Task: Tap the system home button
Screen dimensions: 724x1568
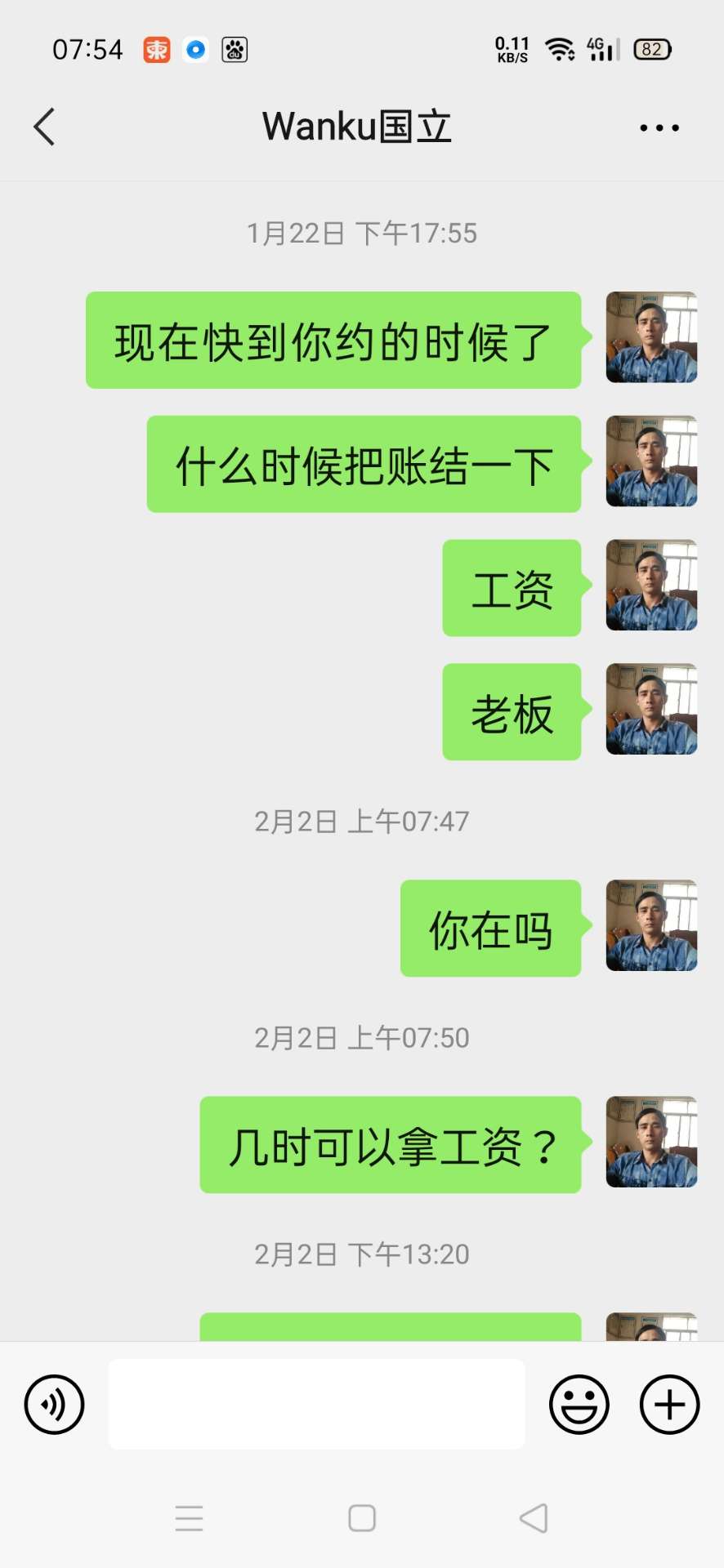Action: [x=362, y=1518]
